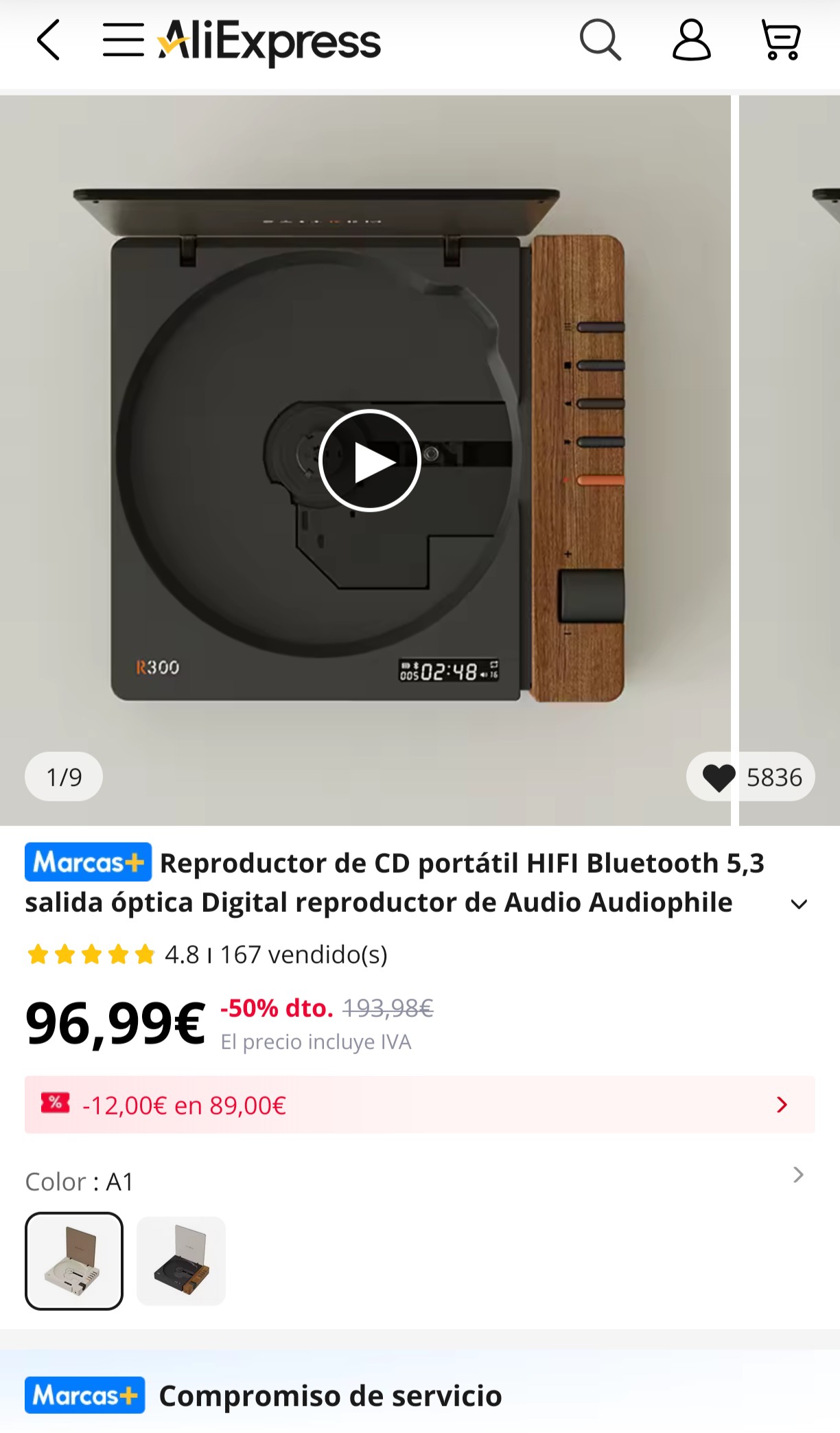Open the Color options chevron
The height and width of the screenshot is (1433, 840).
click(x=798, y=1175)
